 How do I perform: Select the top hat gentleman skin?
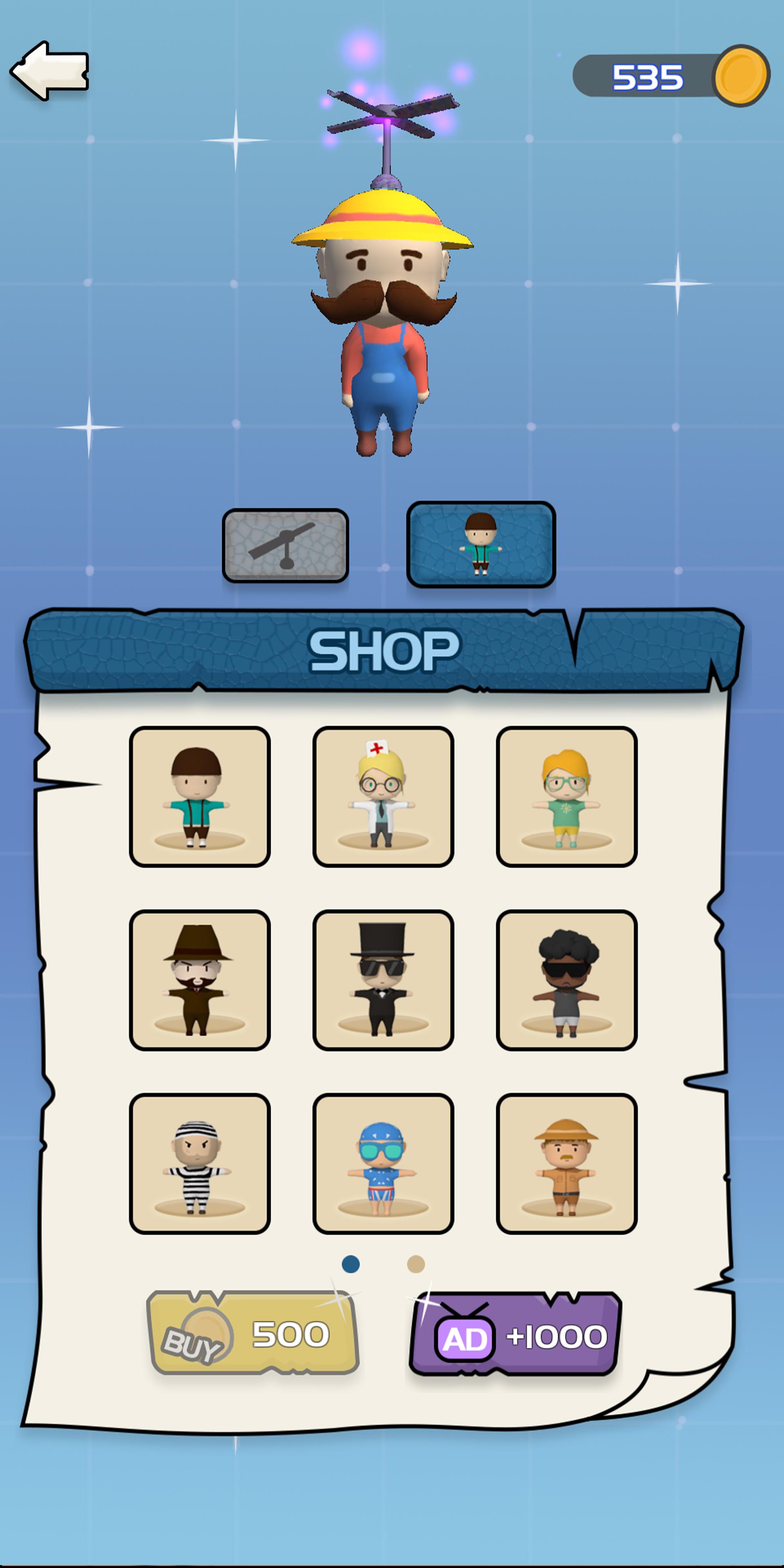pyautogui.click(x=383, y=980)
